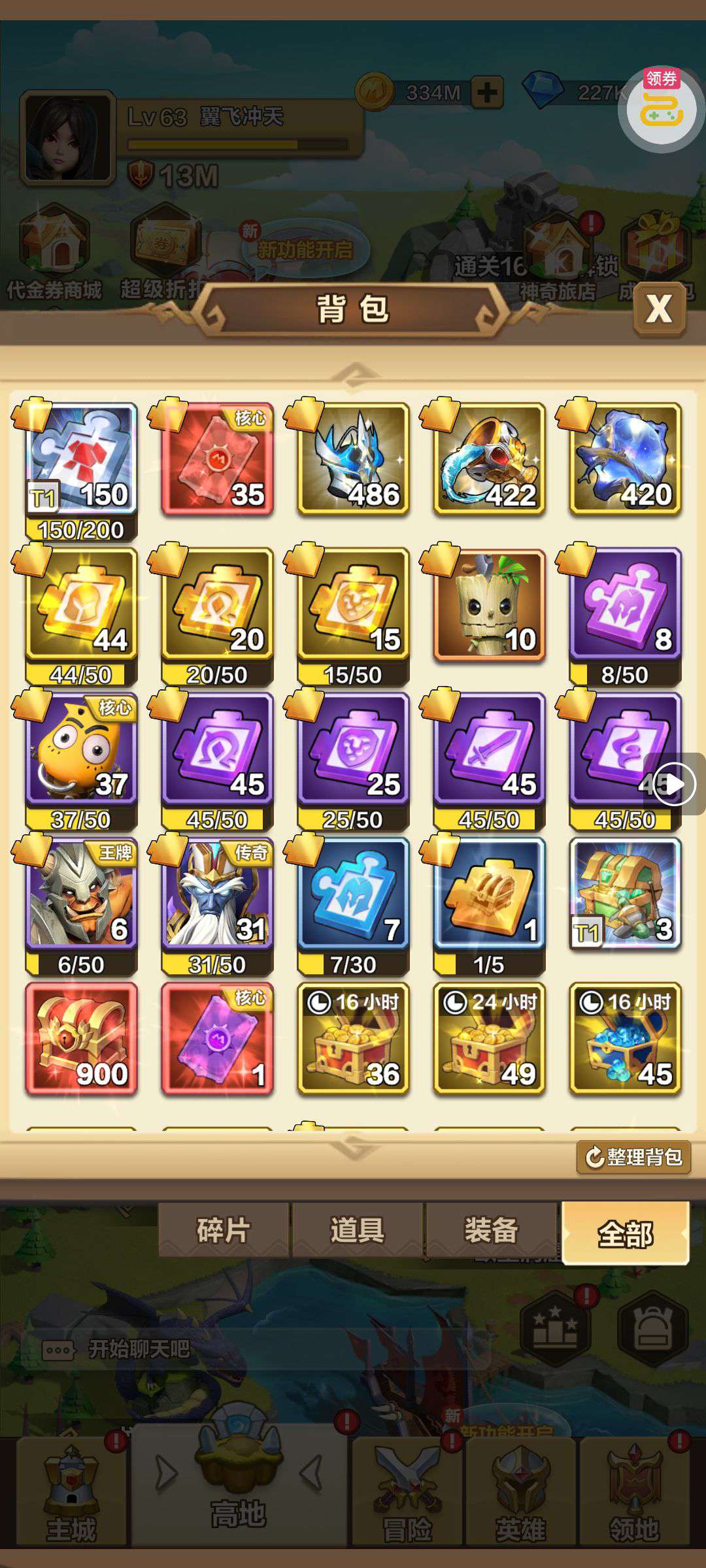Select the 传奇 hero fragment 31/50
The width and height of the screenshot is (706, 1568).
pyautogui.click(x=217, y=894)
